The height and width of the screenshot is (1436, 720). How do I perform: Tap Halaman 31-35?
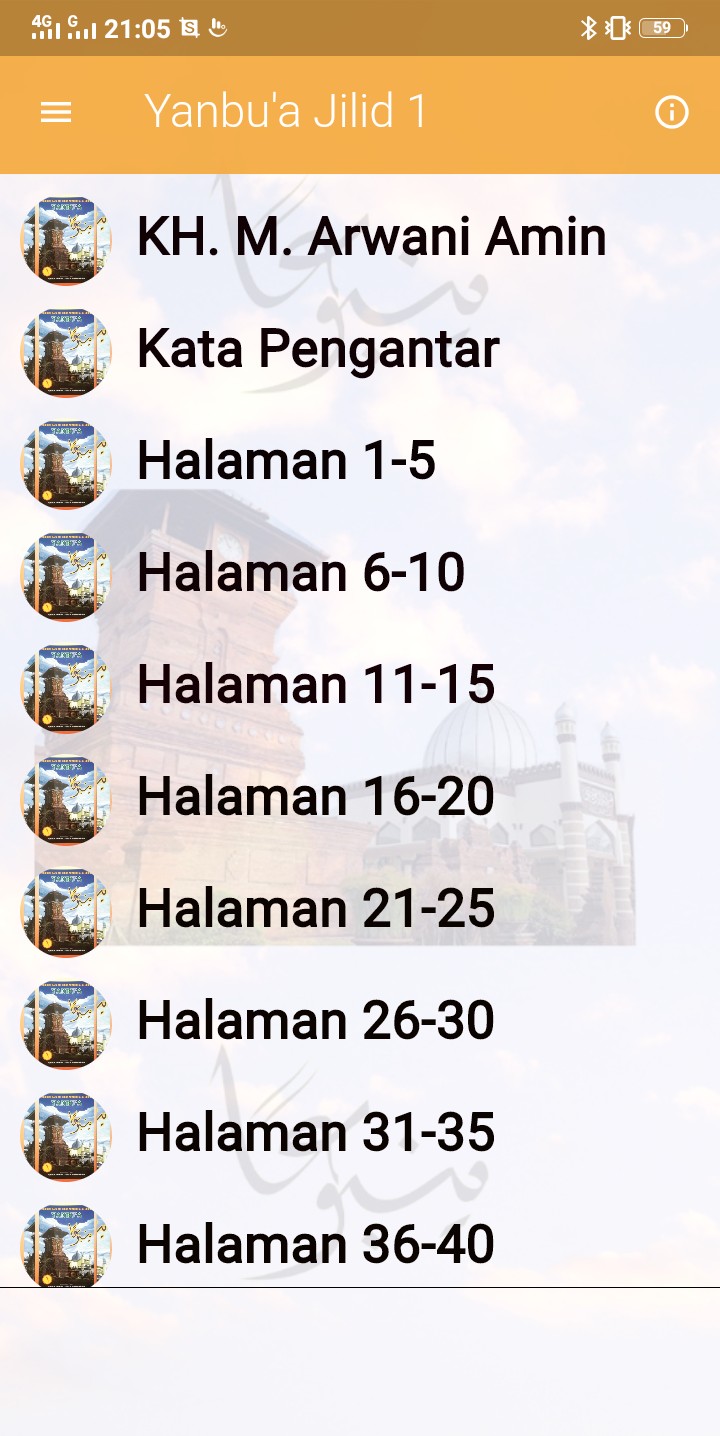[316, 1134]
